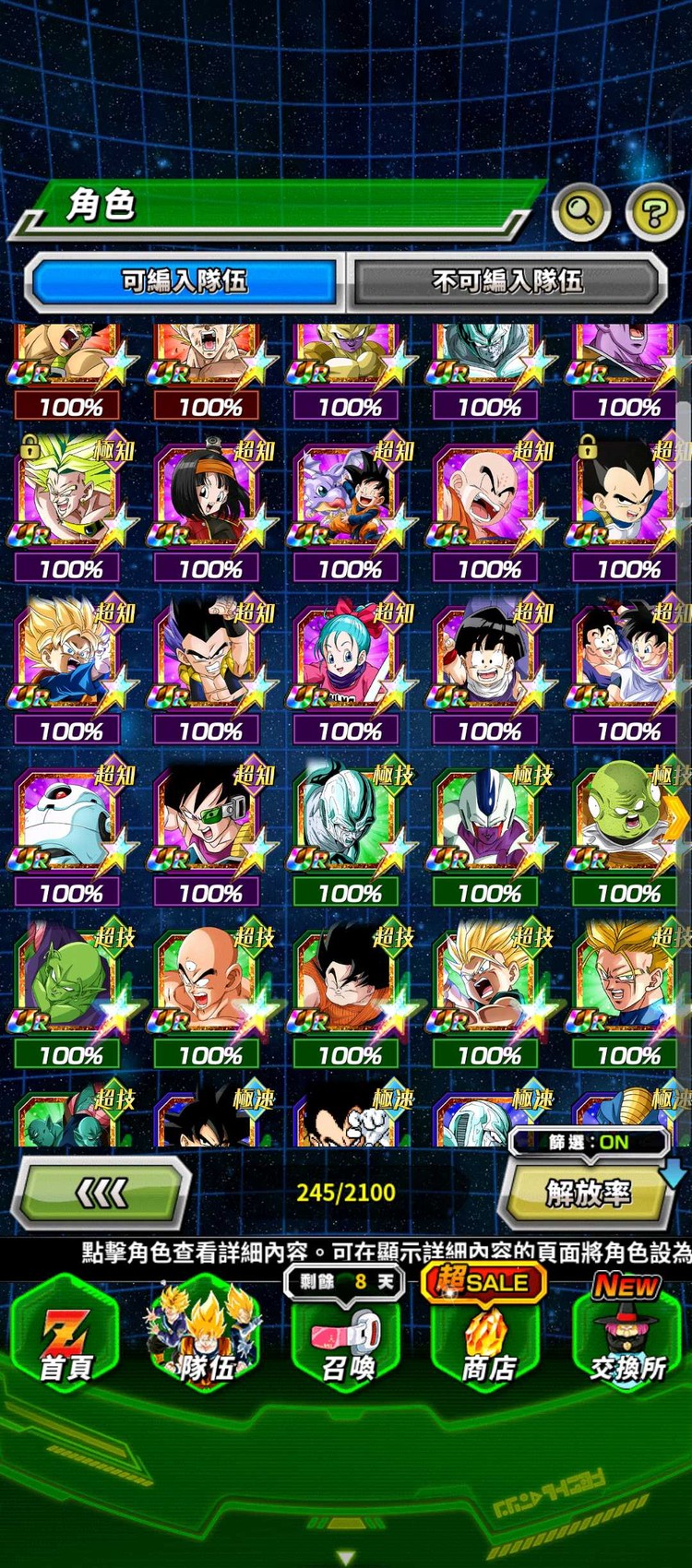This screenshot has width=692, height=1568.
Task: Open the 解放率 sort button
Action: [x=588, y=1194]
